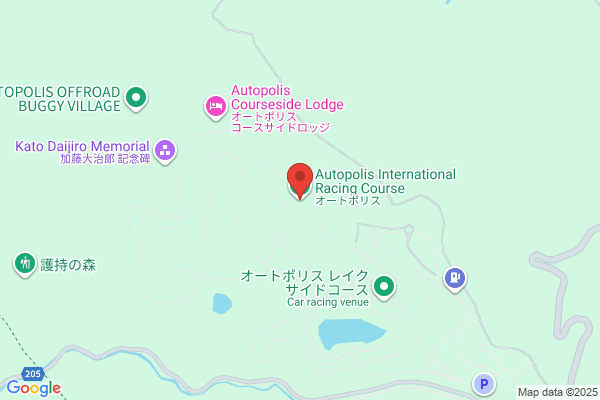Open the オートポリス レイクサイドコース venue marker
This screenshot has height=400, width=600.
point(384,287)
